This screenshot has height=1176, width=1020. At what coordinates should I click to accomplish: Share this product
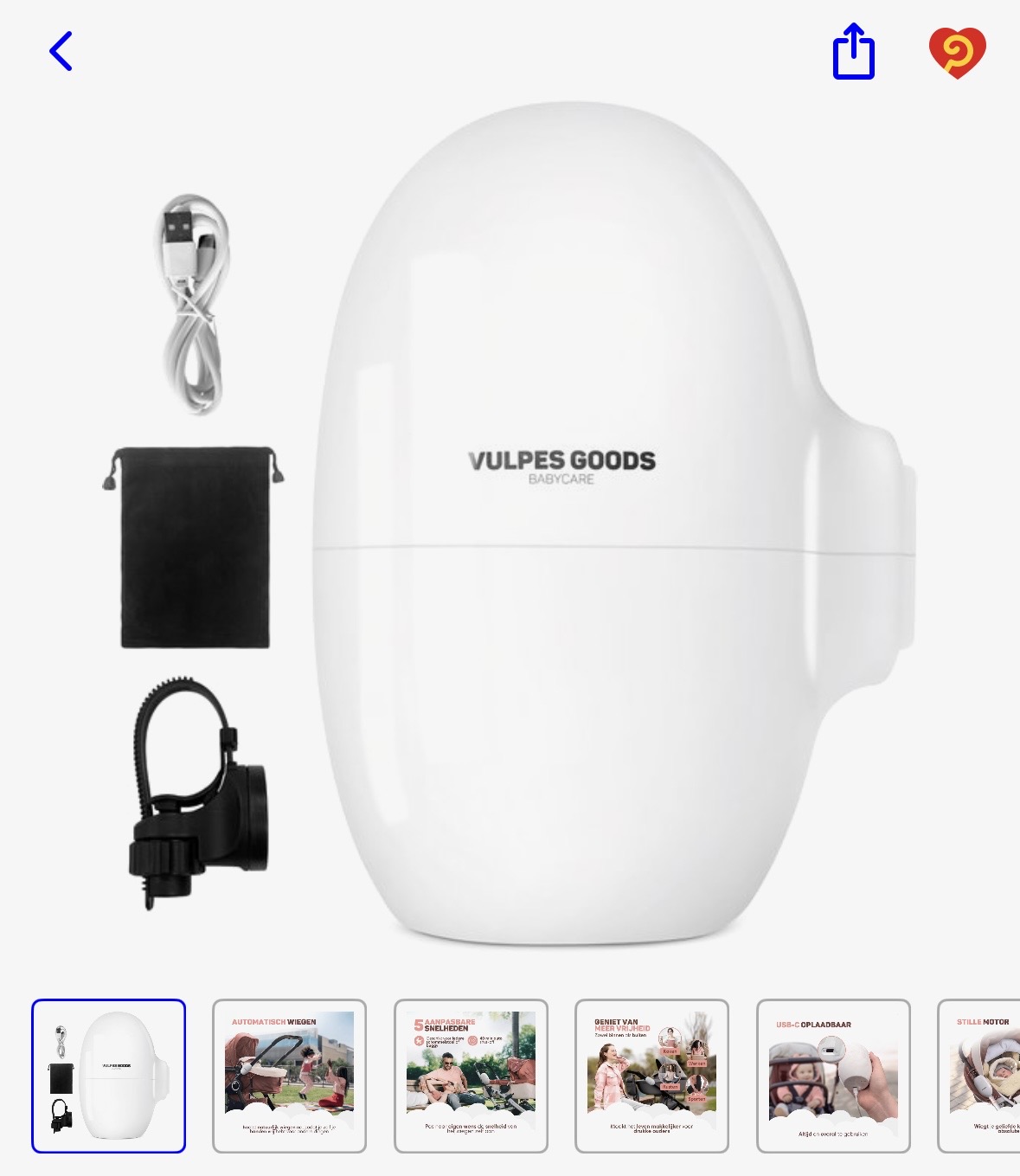tap(853, 52)
